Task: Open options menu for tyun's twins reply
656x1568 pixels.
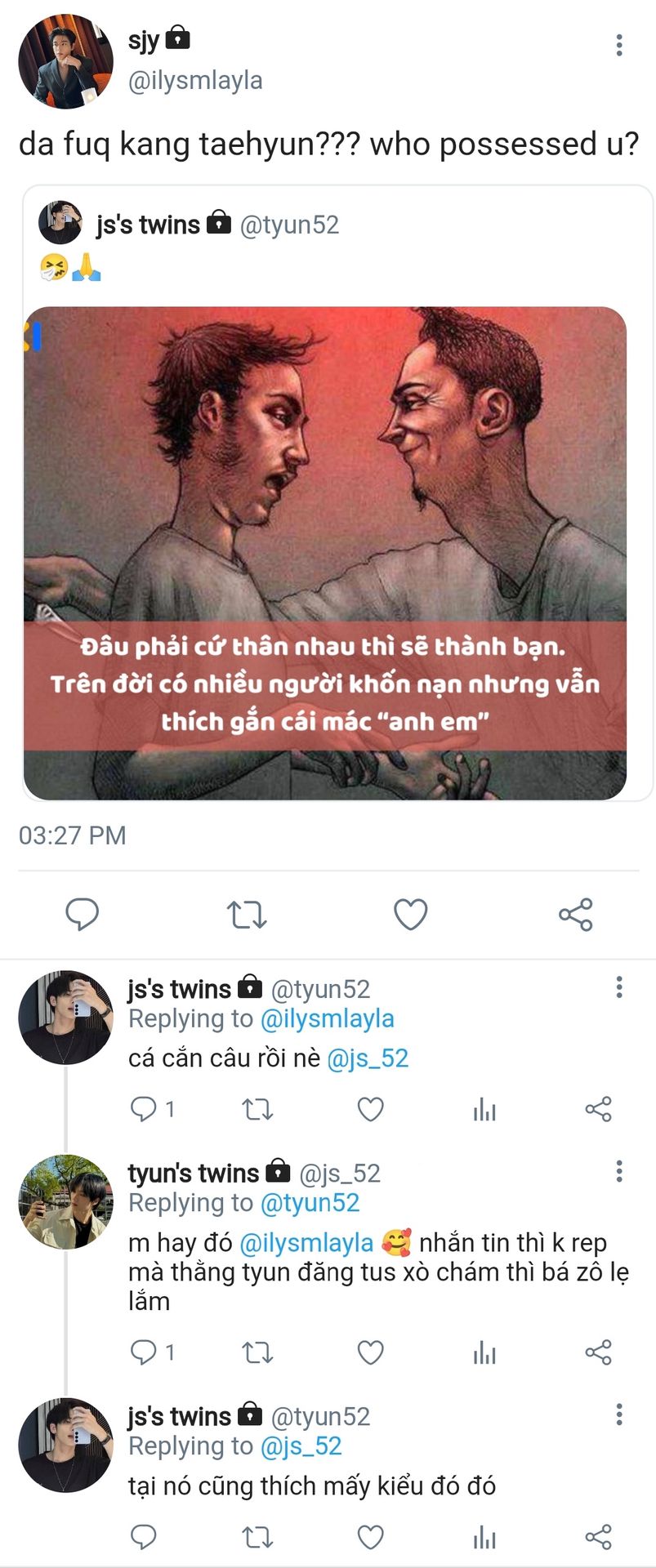Action: point(619,1171)
